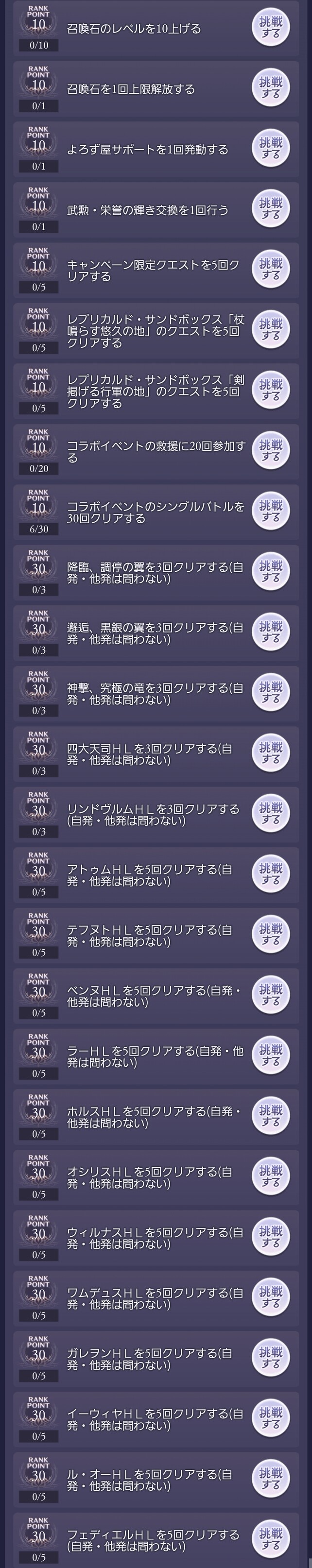The width and height of the screenshot is (312, 1568).
Task: Tap 挑戦する for アトゥムHL
Action: [271, 874]
